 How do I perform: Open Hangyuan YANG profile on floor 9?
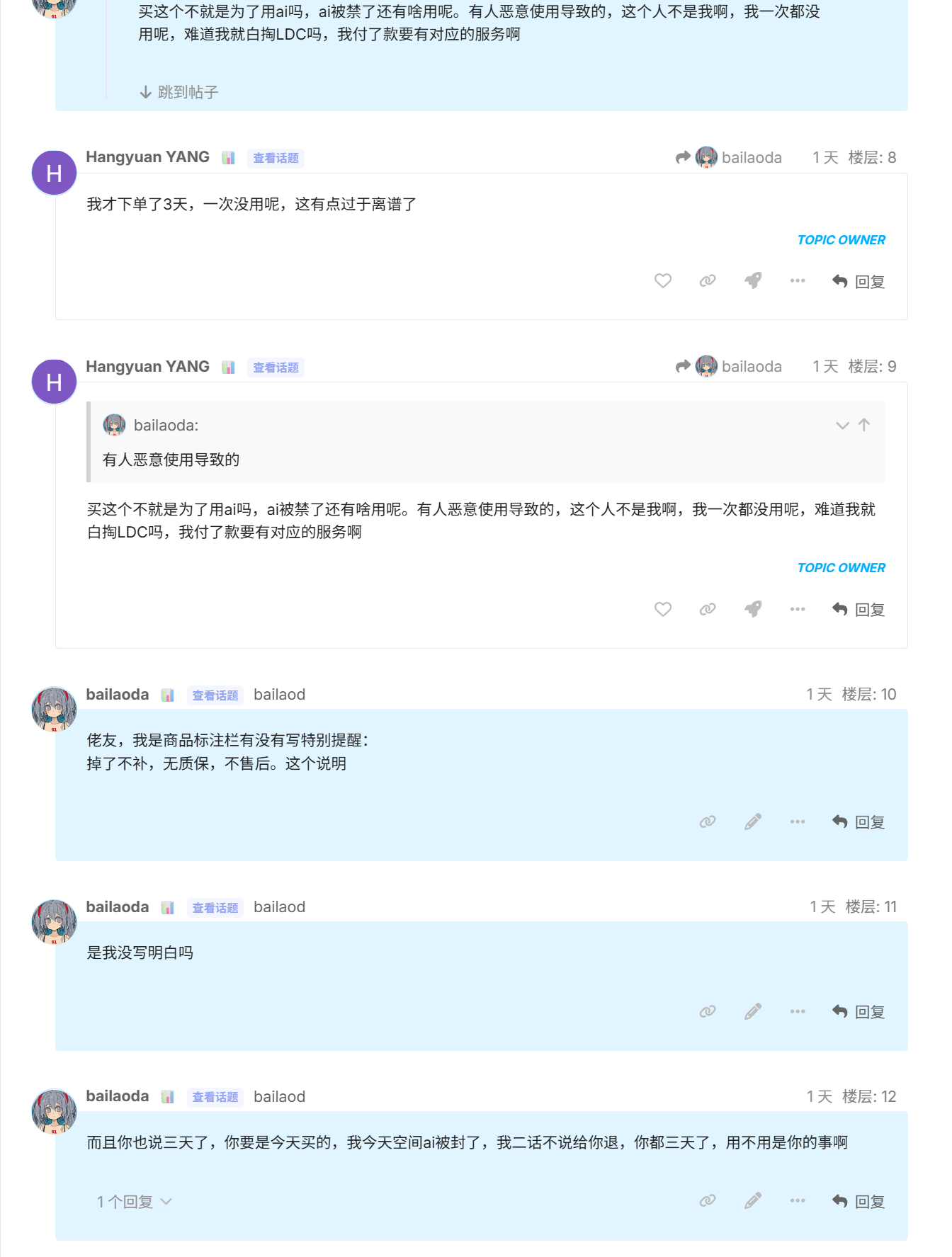click(x=147, y=366)
